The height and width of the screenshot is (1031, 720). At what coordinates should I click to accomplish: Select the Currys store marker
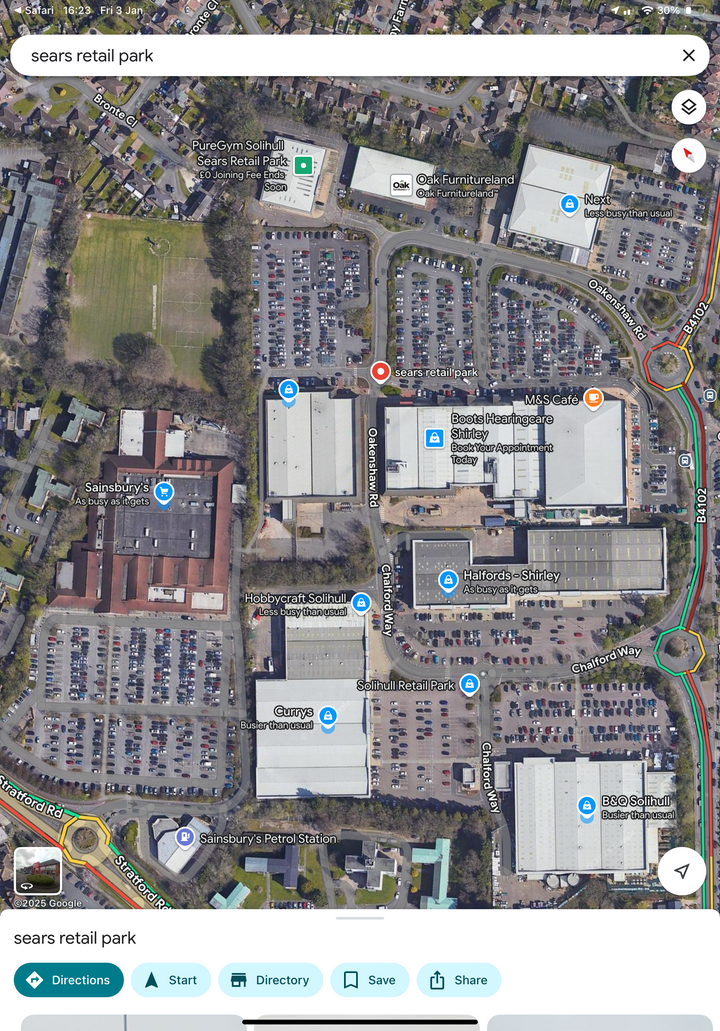tap(327, 716)
